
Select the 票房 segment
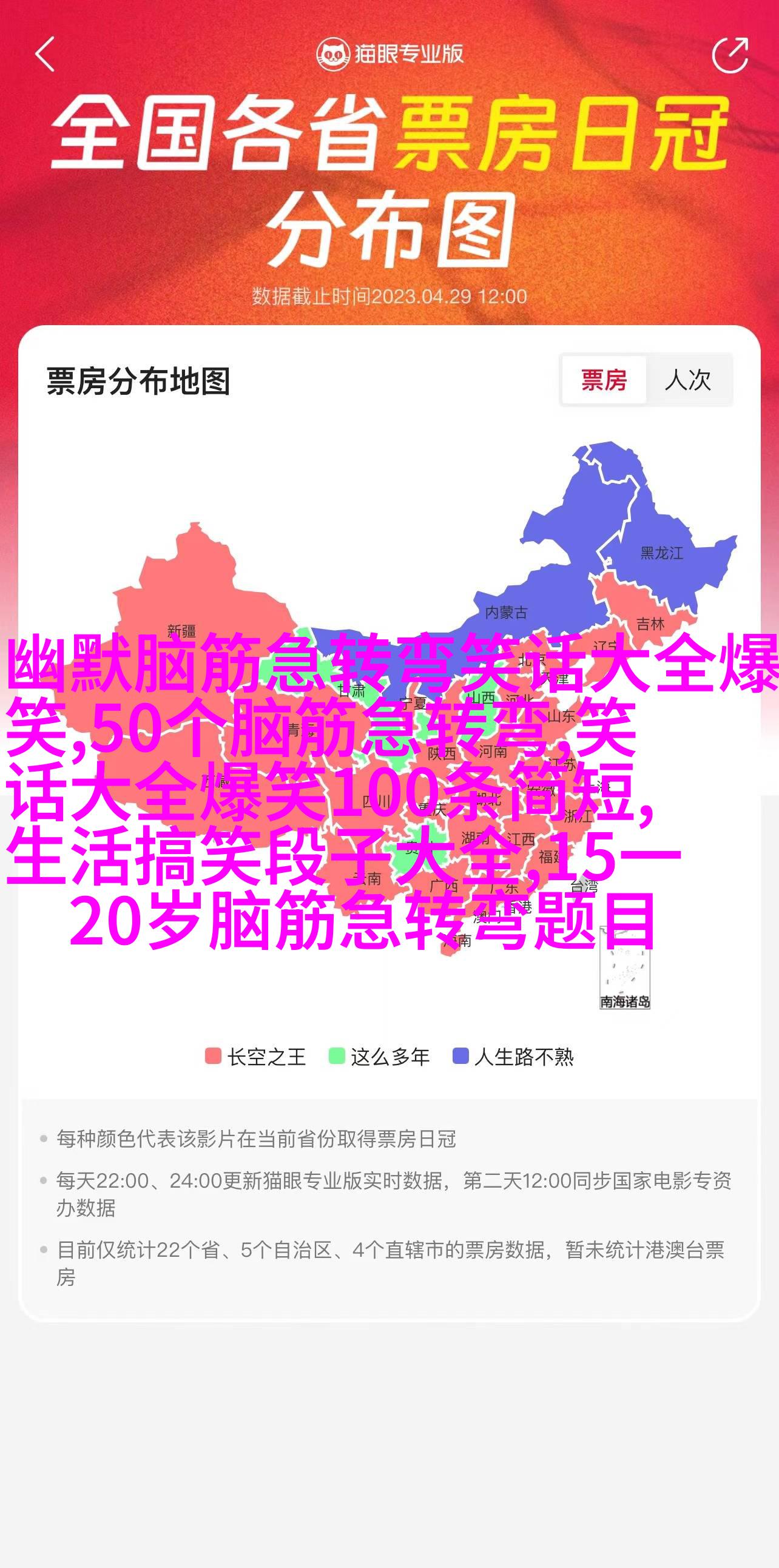[x=604, y=380]
